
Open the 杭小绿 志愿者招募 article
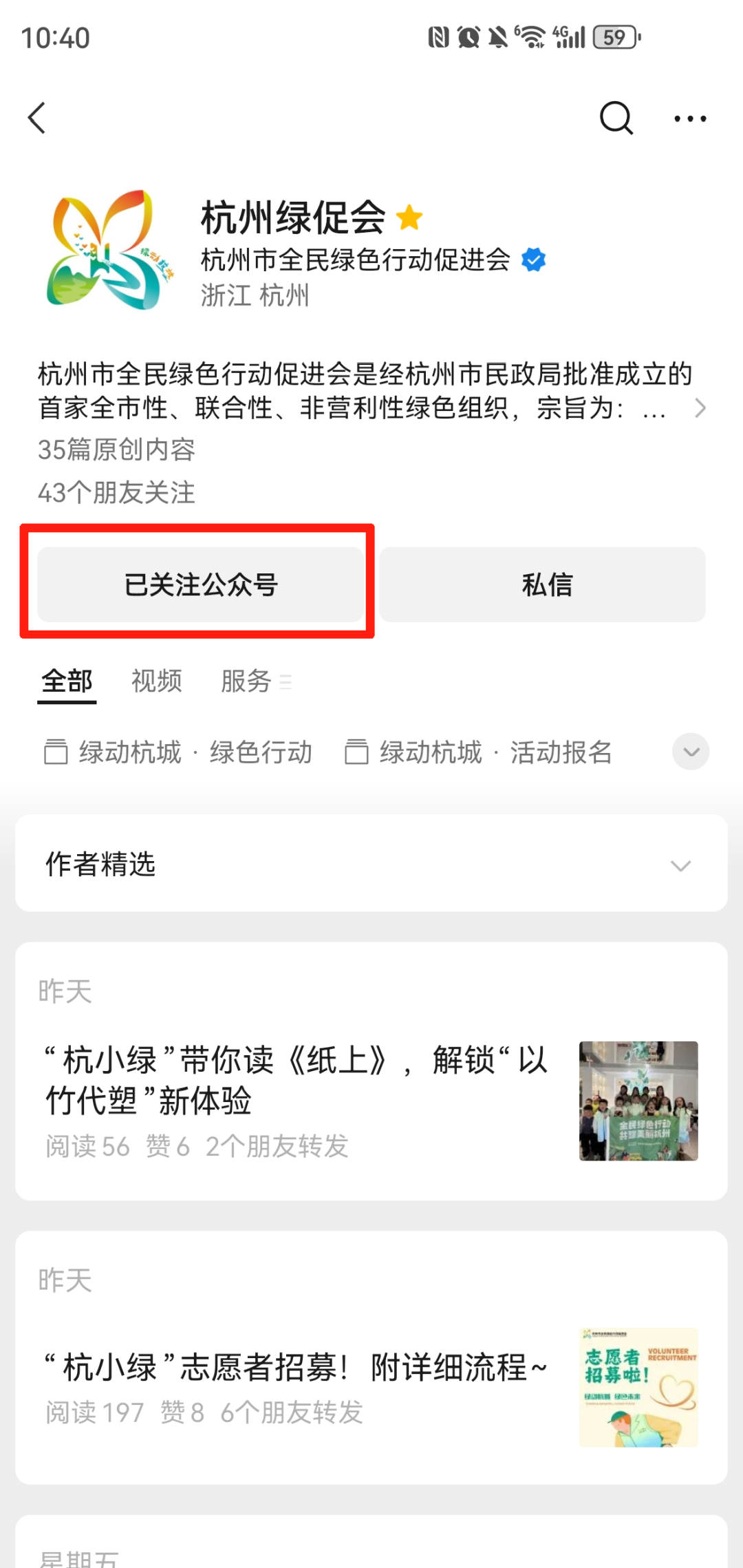pos(296,1367)
